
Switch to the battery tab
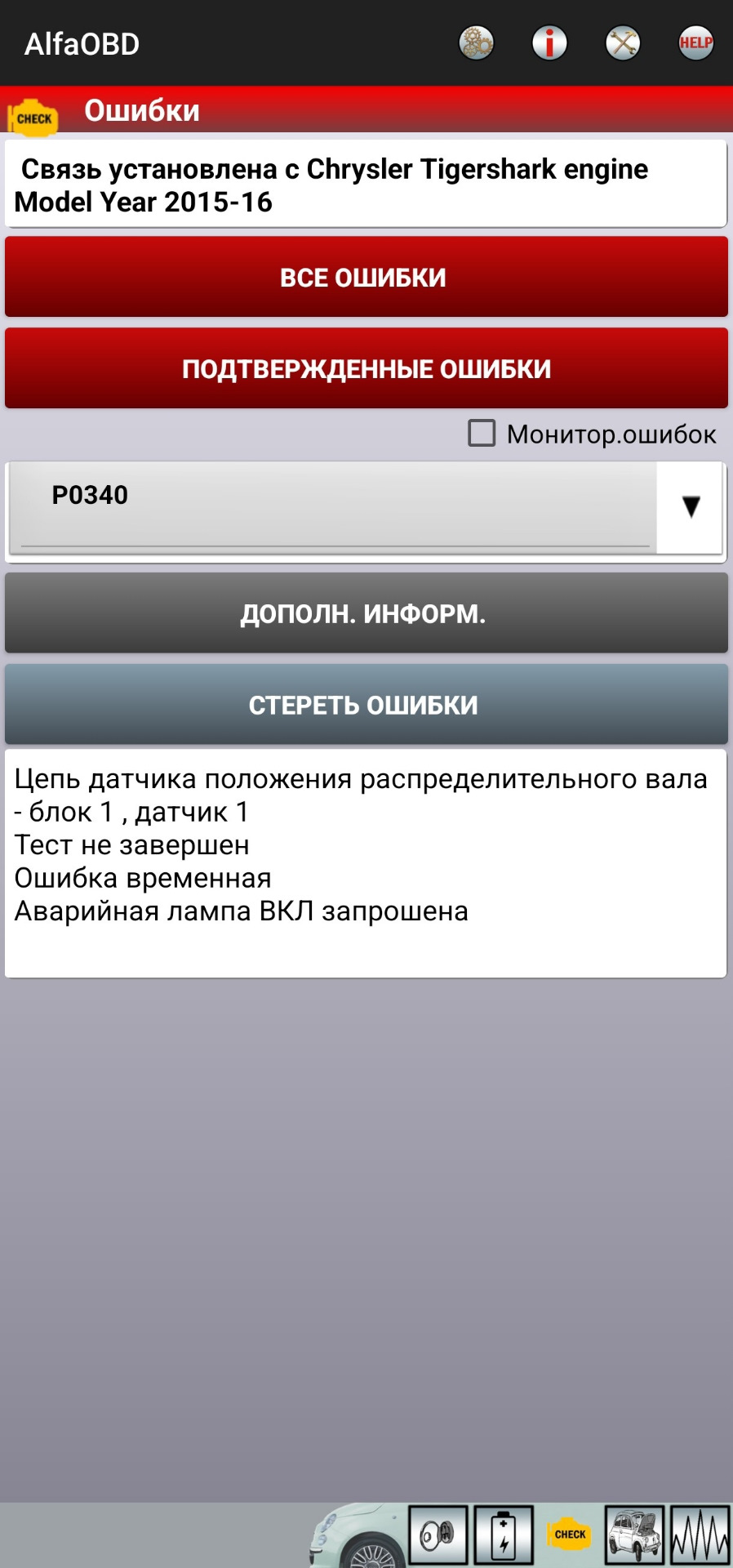tap(504, 1535)
